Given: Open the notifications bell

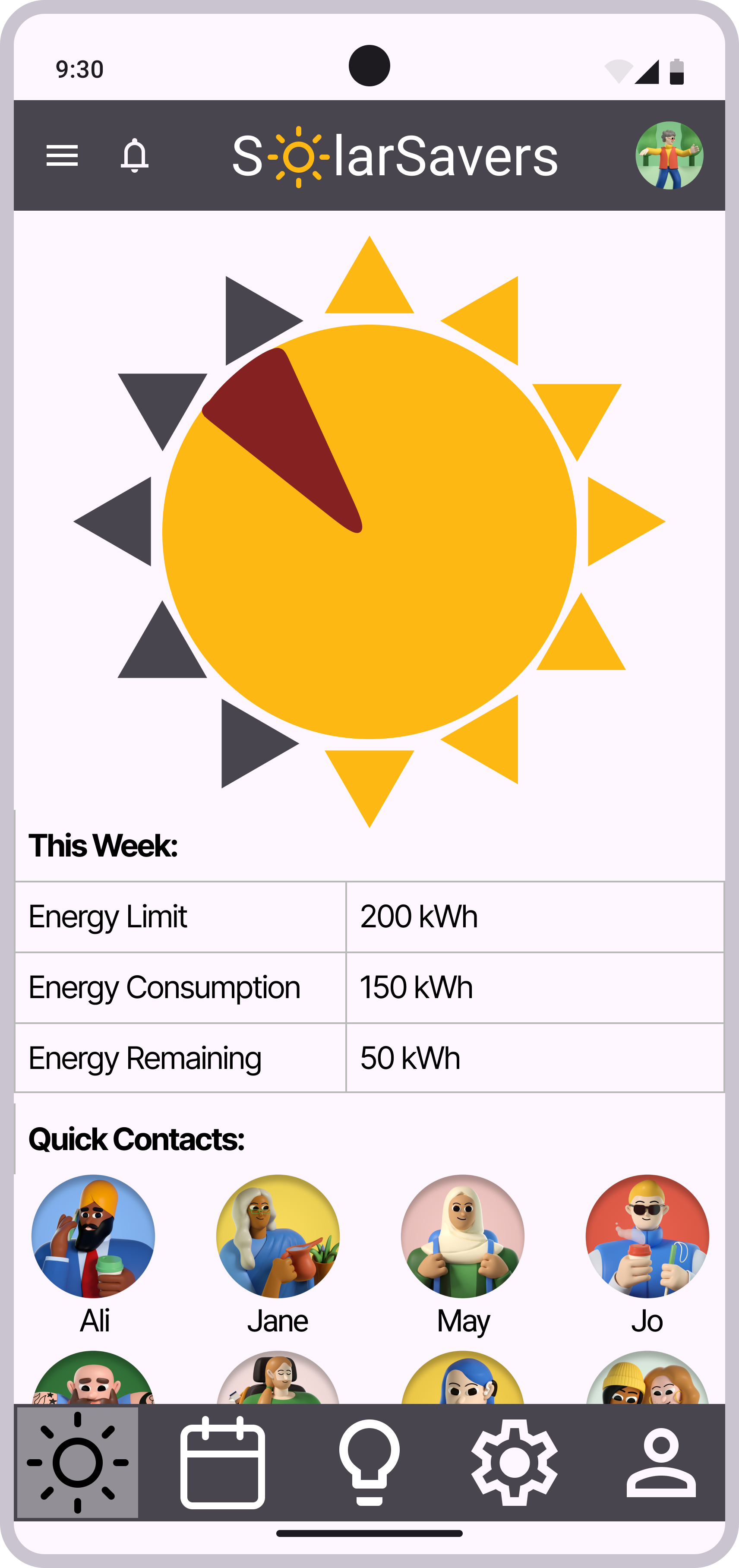Looking at the screenshot, I should [135, 156].
